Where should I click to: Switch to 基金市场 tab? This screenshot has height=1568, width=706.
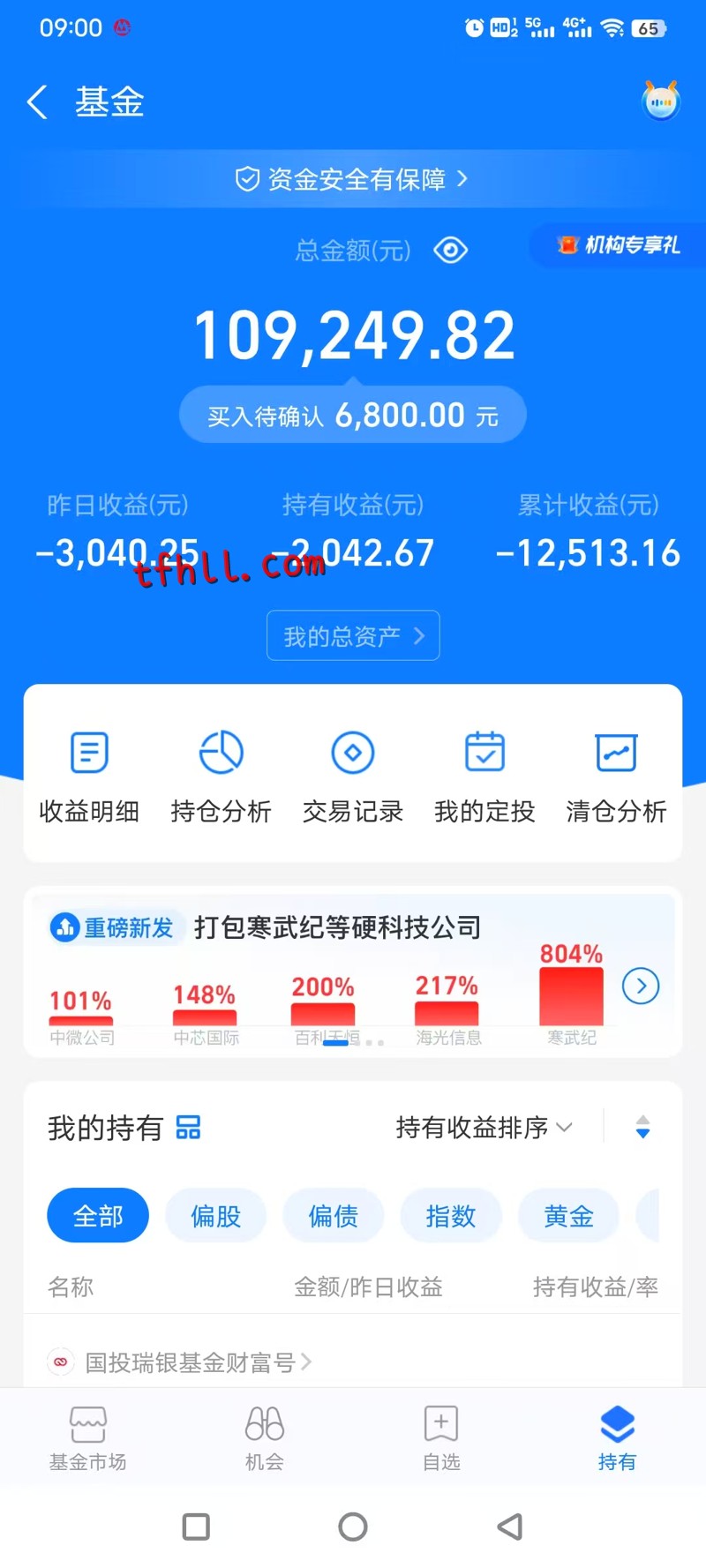[x=87, y=1438]
